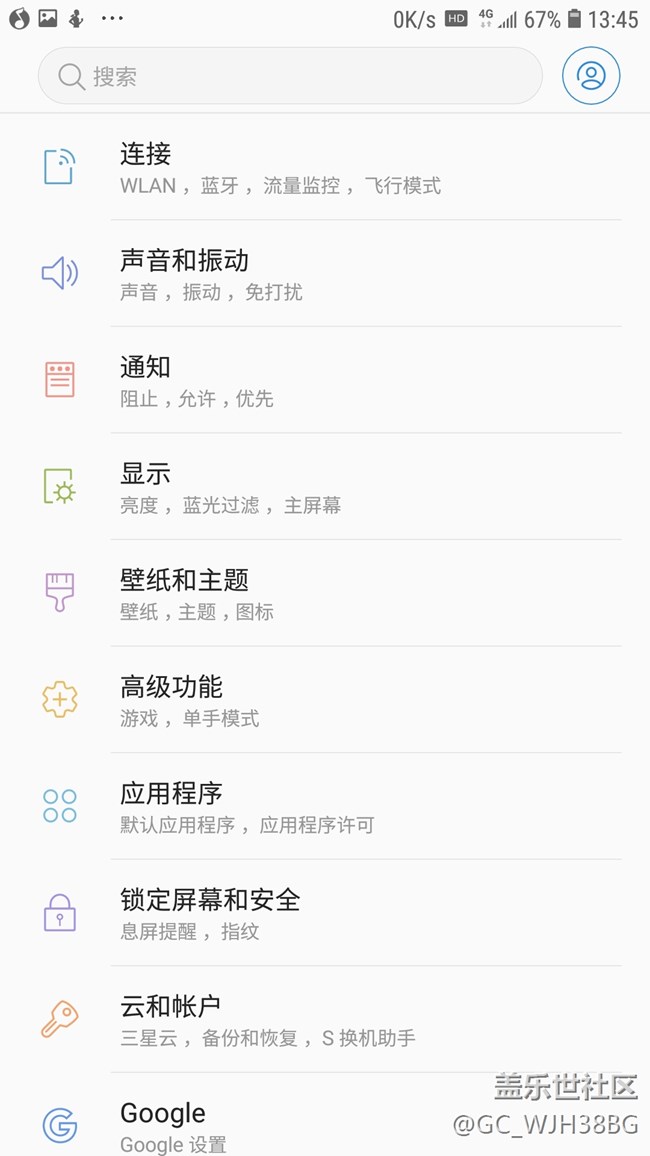Open 云和帐户 settings

click(325, 1020)
